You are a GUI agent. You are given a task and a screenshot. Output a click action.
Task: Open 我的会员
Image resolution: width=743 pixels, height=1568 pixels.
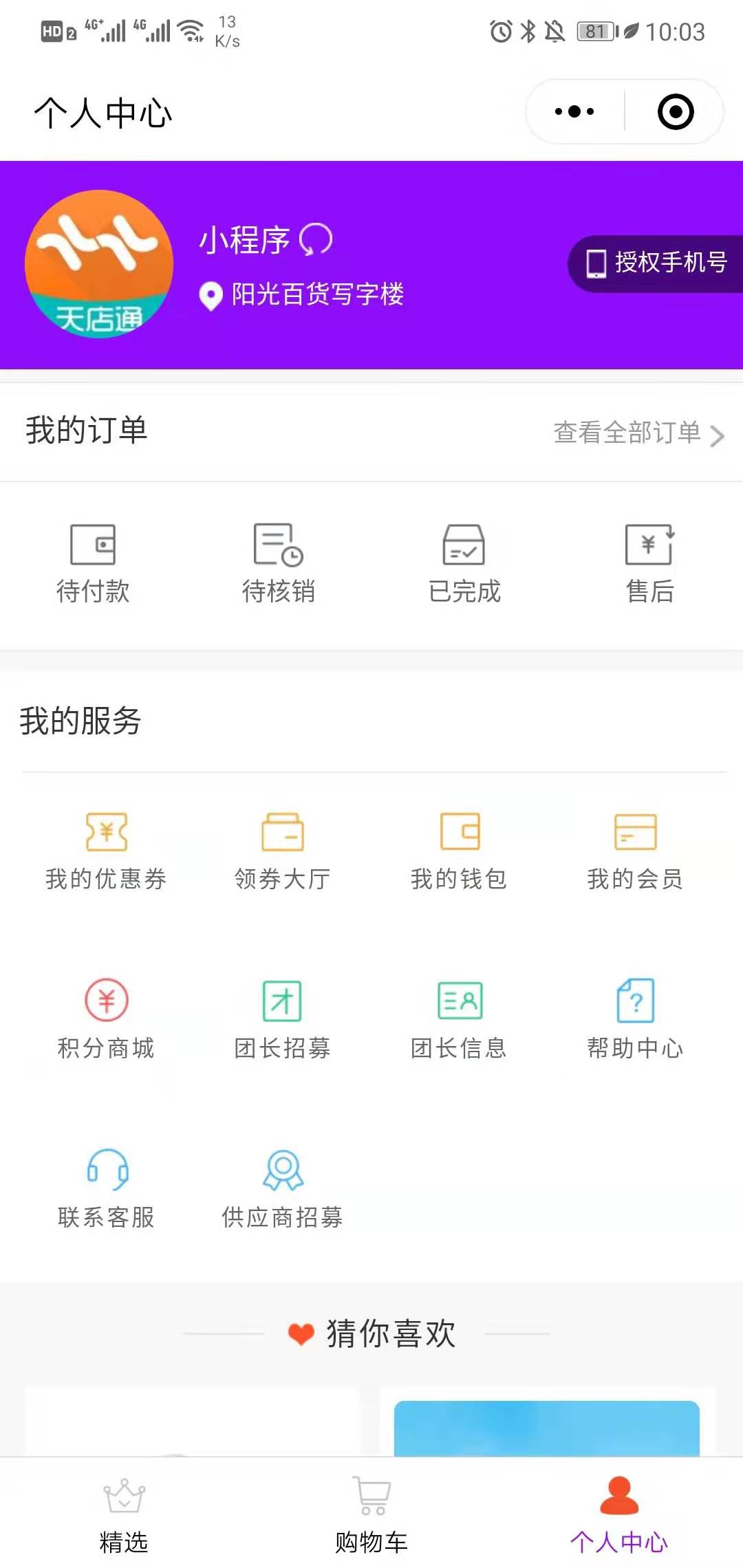[x=635, y=852]
